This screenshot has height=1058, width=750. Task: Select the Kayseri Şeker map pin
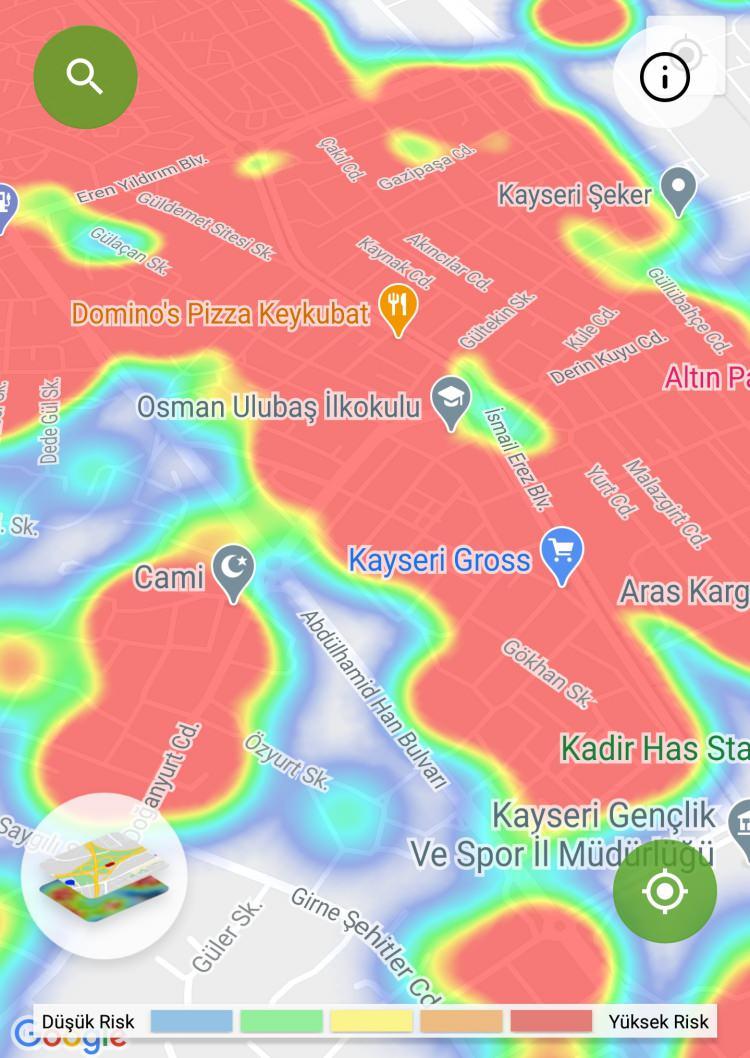coord(679,191)
